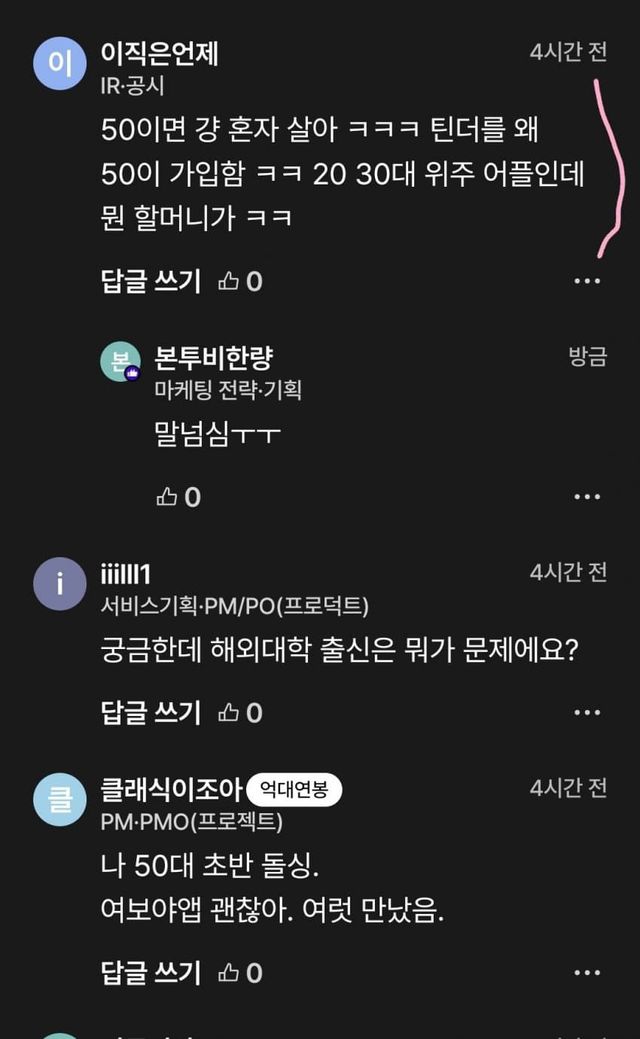
Task: Open more options on 이직은언제's comment
Action: (x=587, y=281)
